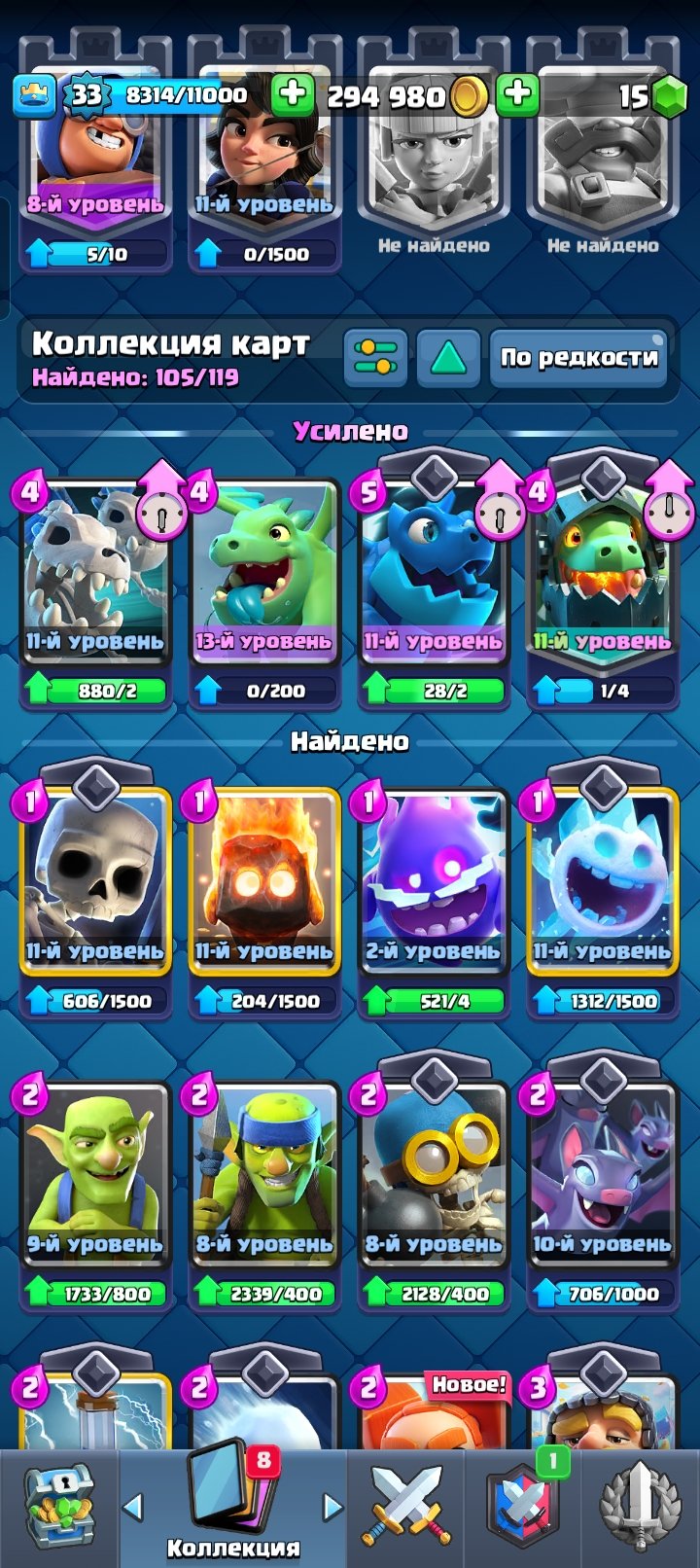Open the Skeletons card 606/1500
This screenshot has width=700, height=1568.
click(95, 895)
